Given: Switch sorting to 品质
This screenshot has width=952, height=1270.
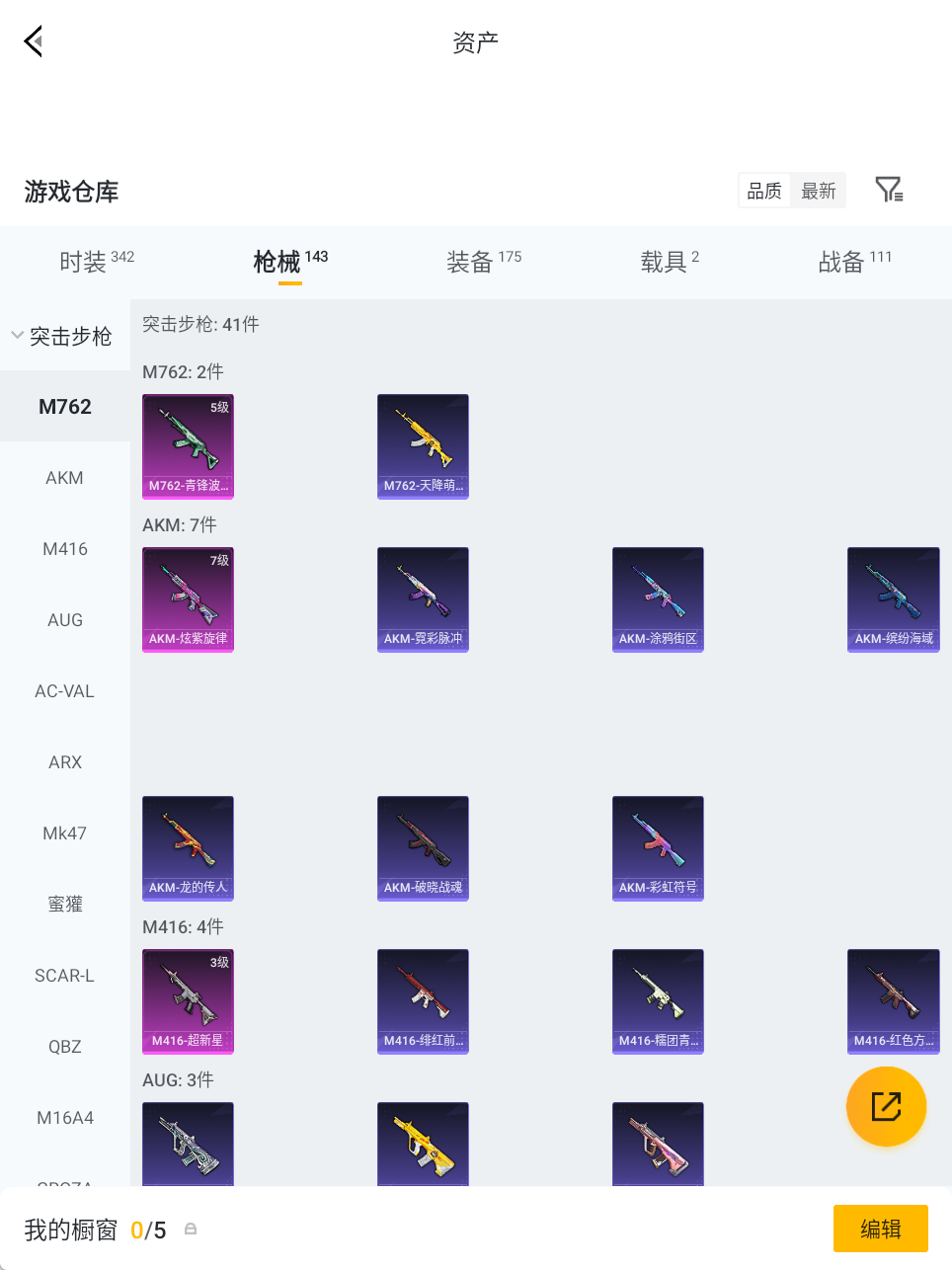Looking at the screenshot, I should point(763,191).
